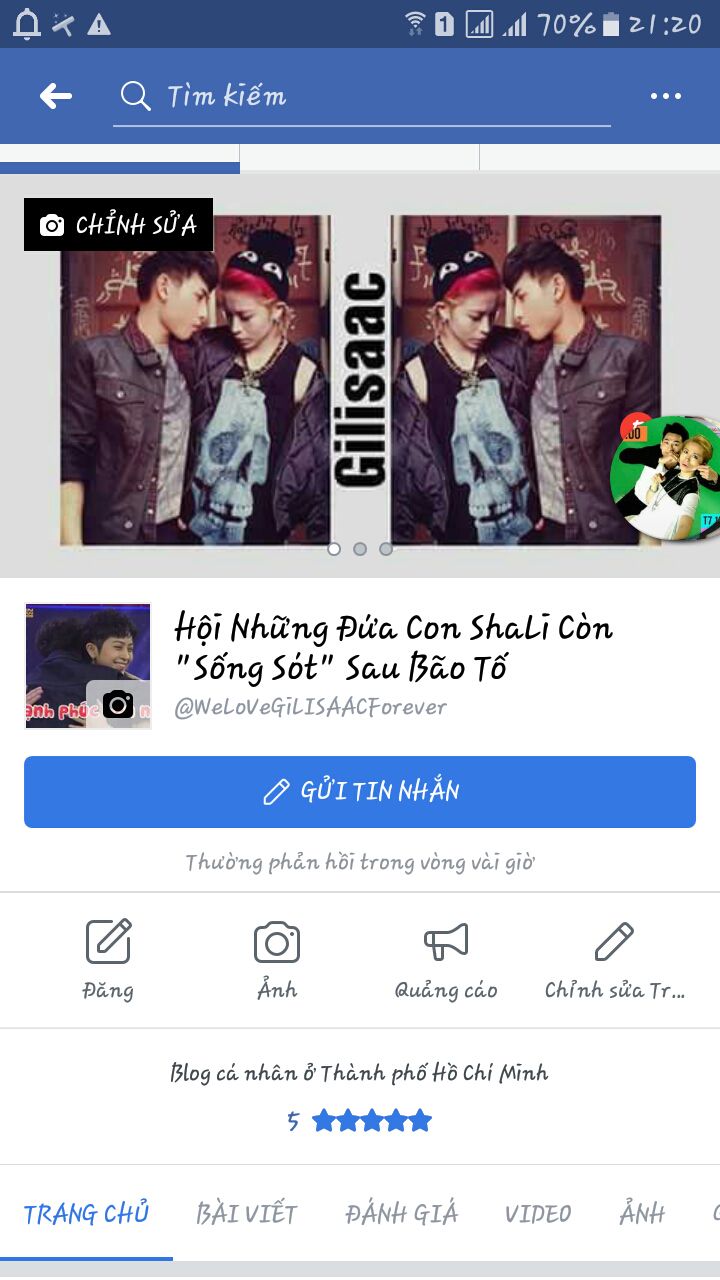Open the Video tab

[x=538, y=1214]
